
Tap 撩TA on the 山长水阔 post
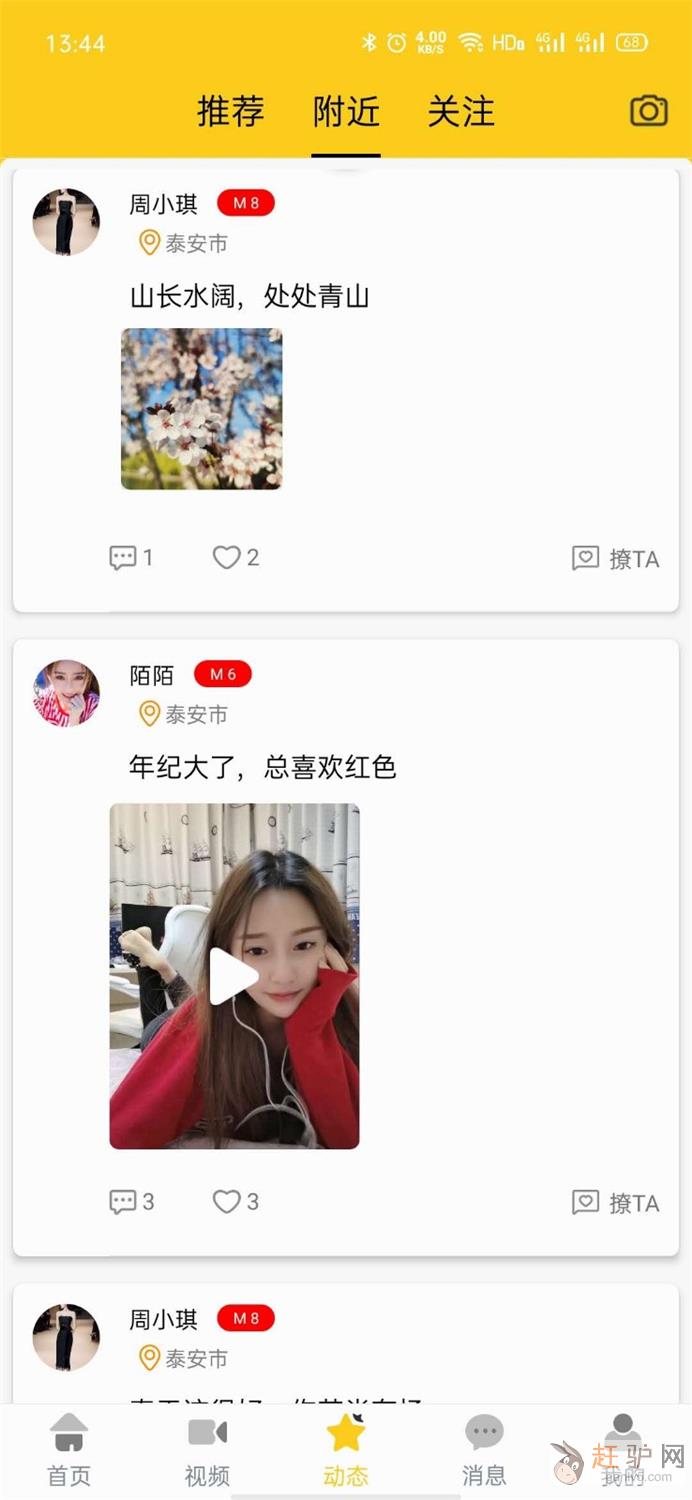point(615,558)
